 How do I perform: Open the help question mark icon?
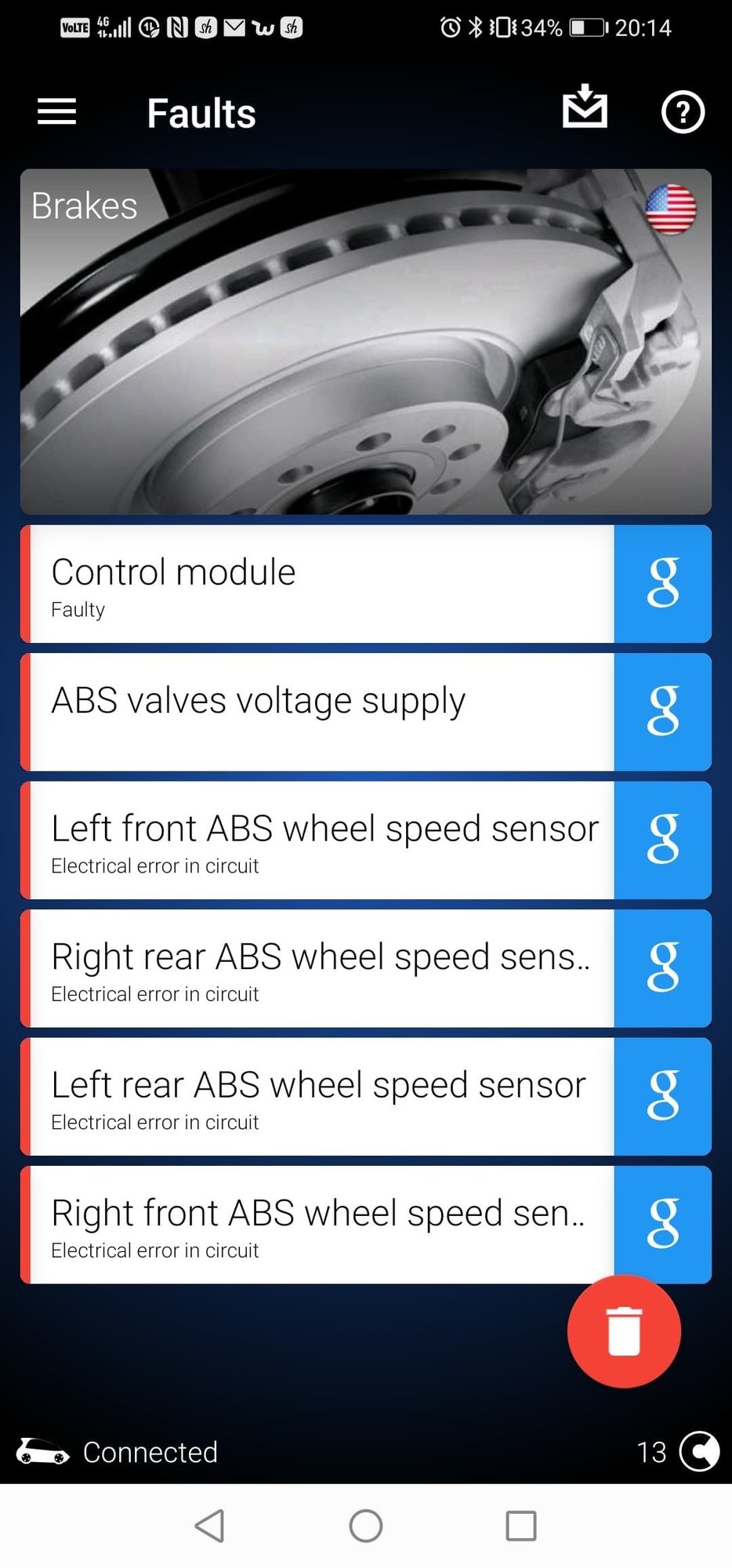[x=683, y=111]
